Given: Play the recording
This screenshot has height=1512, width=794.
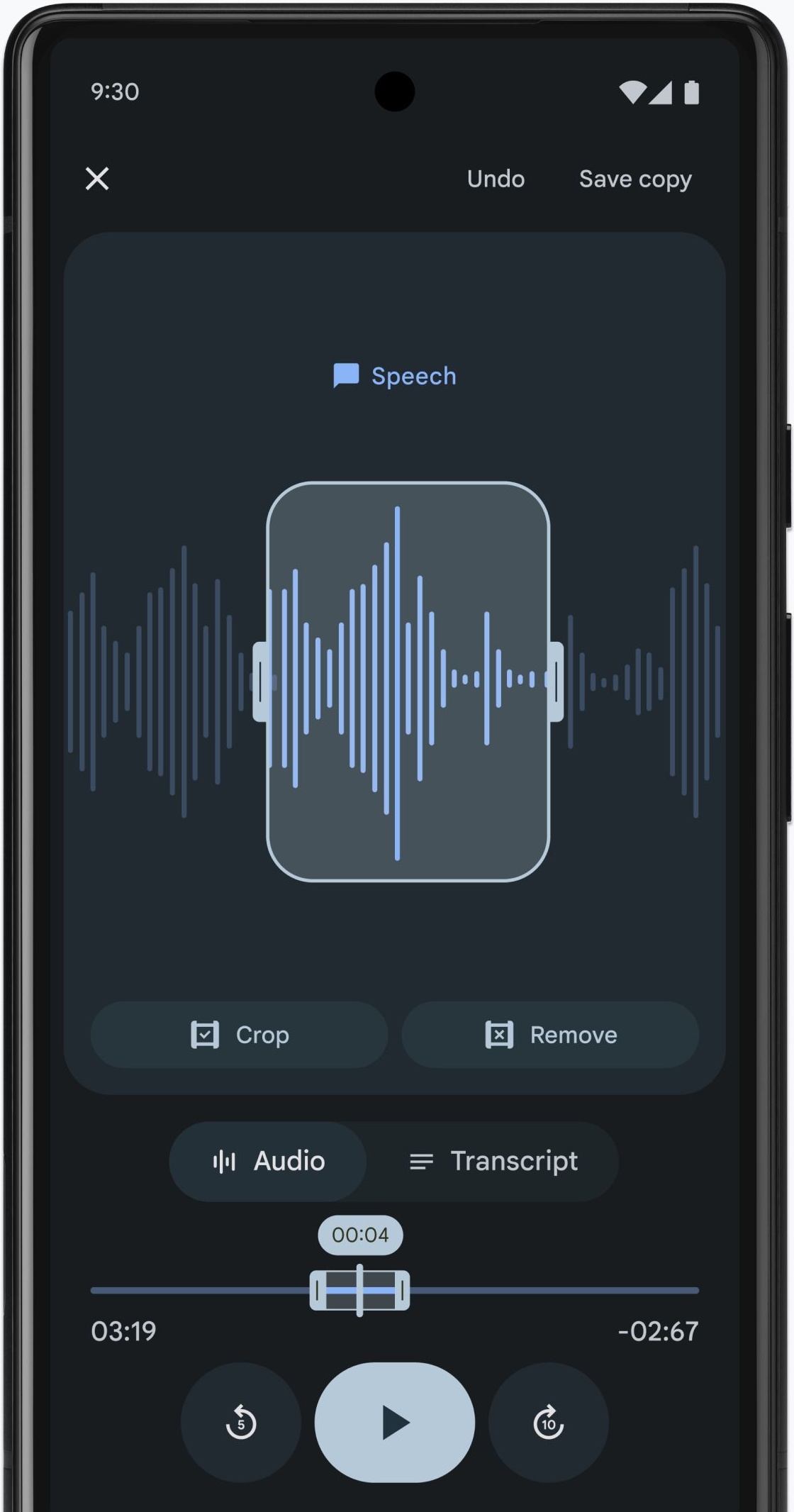Looking at the screenshot, I should (x=395, y=1422).
